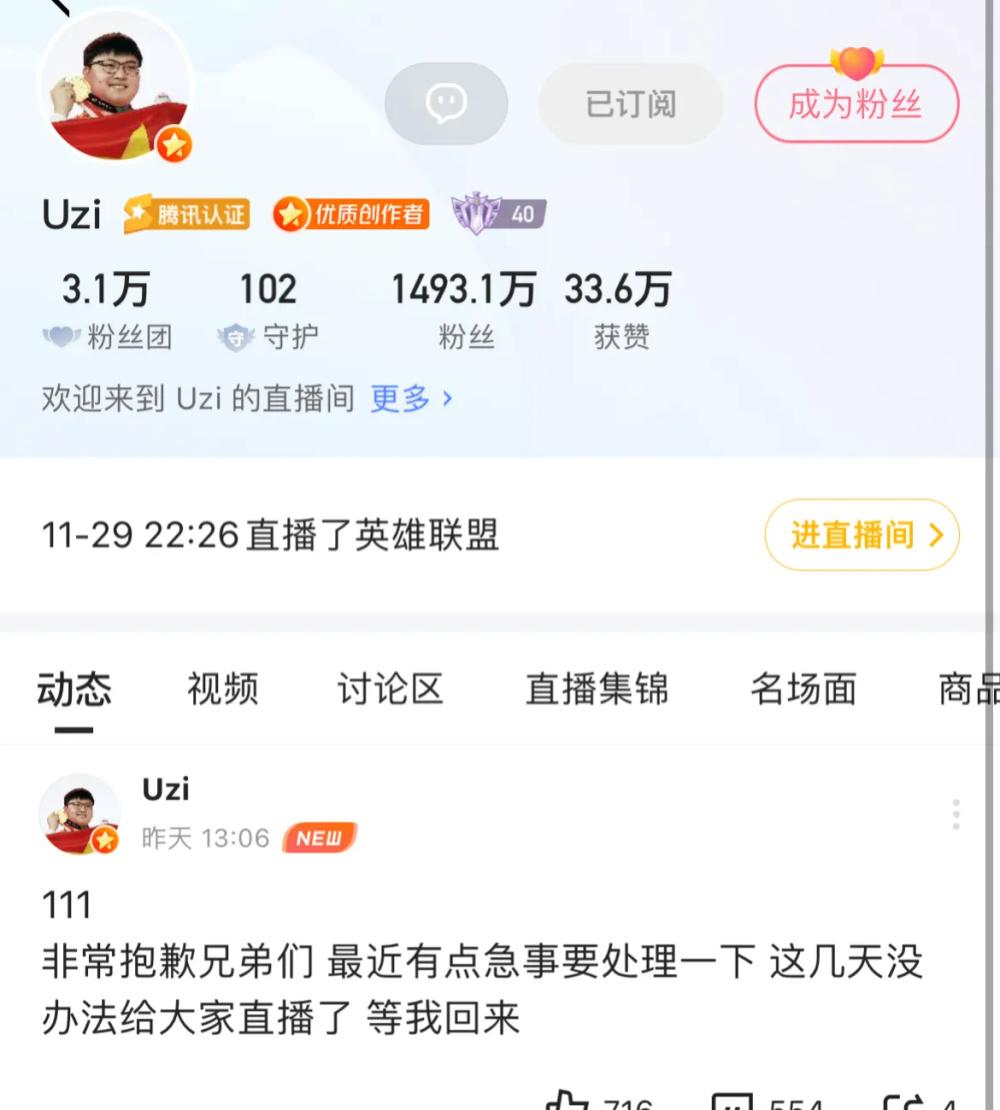Open Uzi's 非常抱歉兄弟们 post
Image resolution: width=1000 pixels, height=1110 pixels.
(x=480, y=990)
